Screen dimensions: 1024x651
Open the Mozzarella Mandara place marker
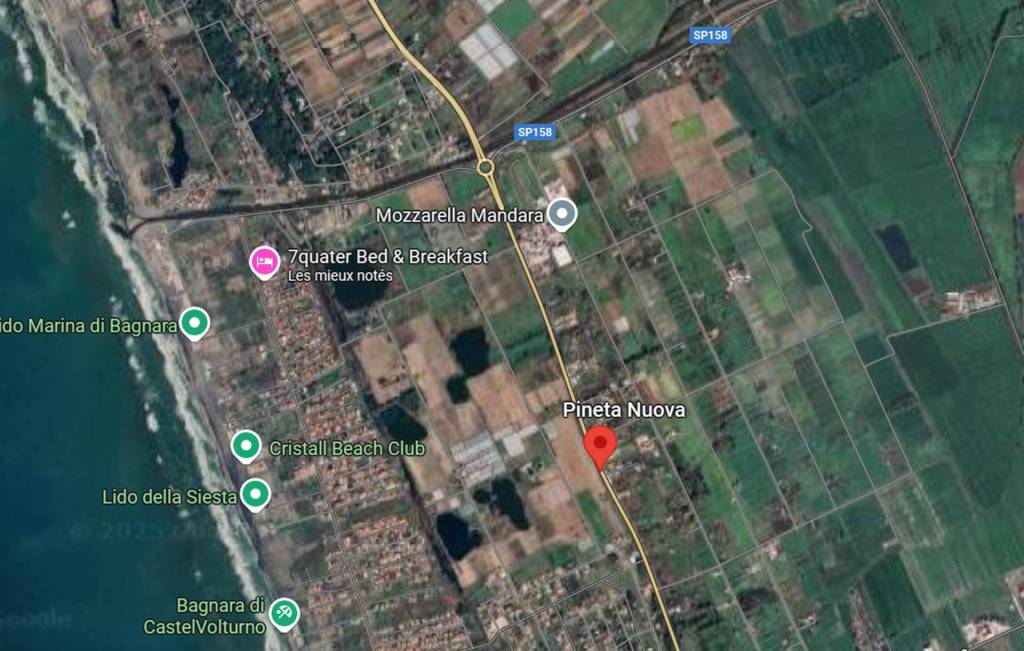point(562,213)
